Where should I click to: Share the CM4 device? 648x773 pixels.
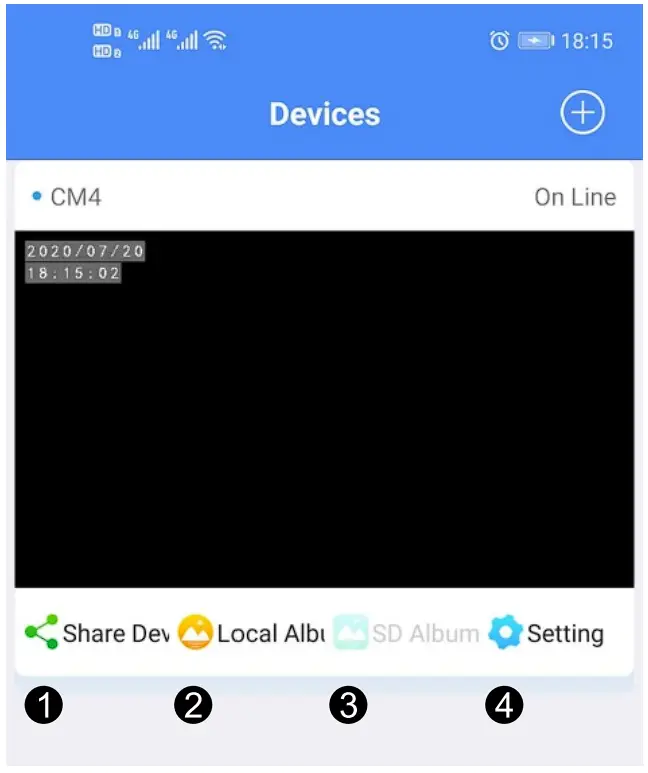pyautogui.click(x=90, y=633)
